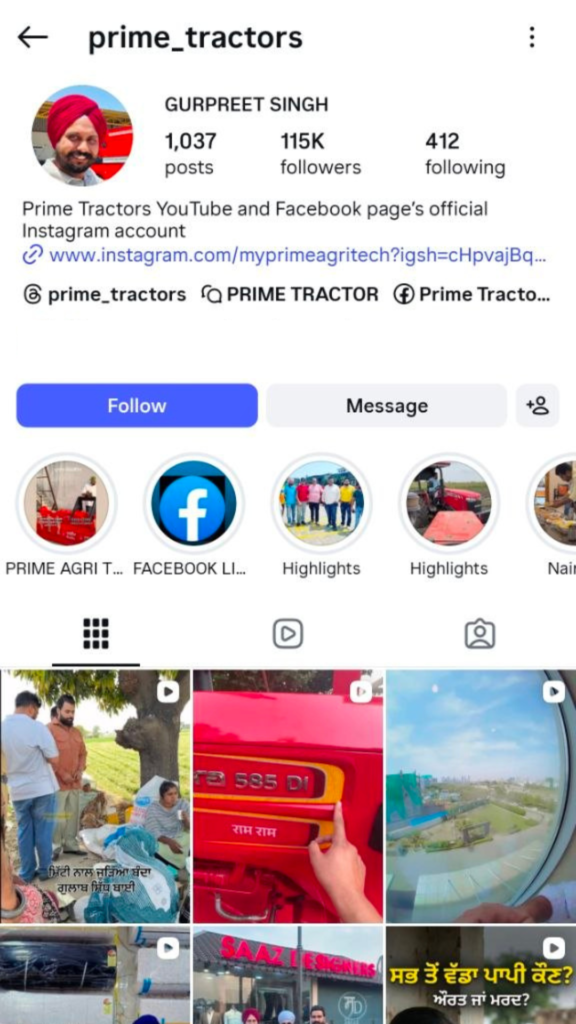This screenshot has width=576, height=1024.
Task: Message Gurpreet Singh
Action: tap(387, 406)
